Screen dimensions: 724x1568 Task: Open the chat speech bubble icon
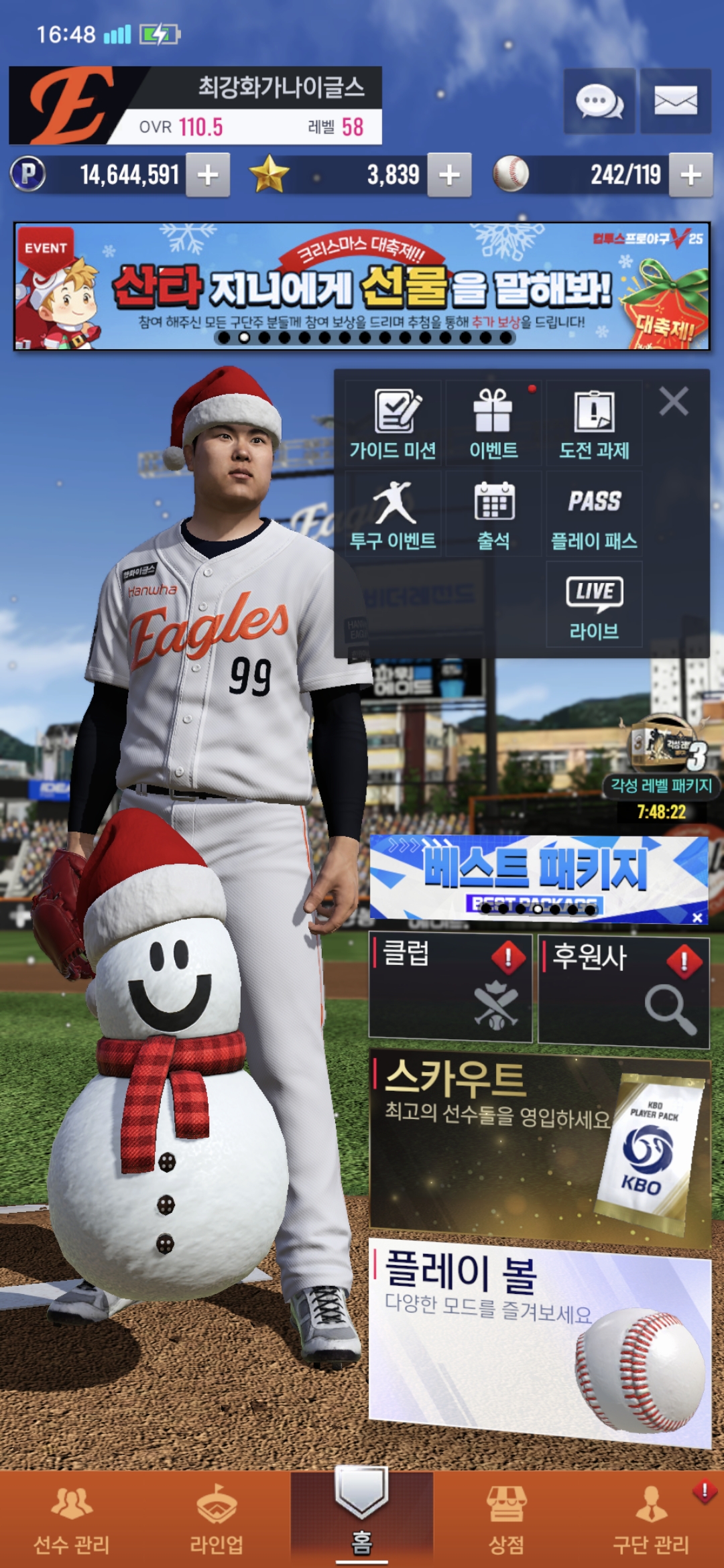point(599,102)
